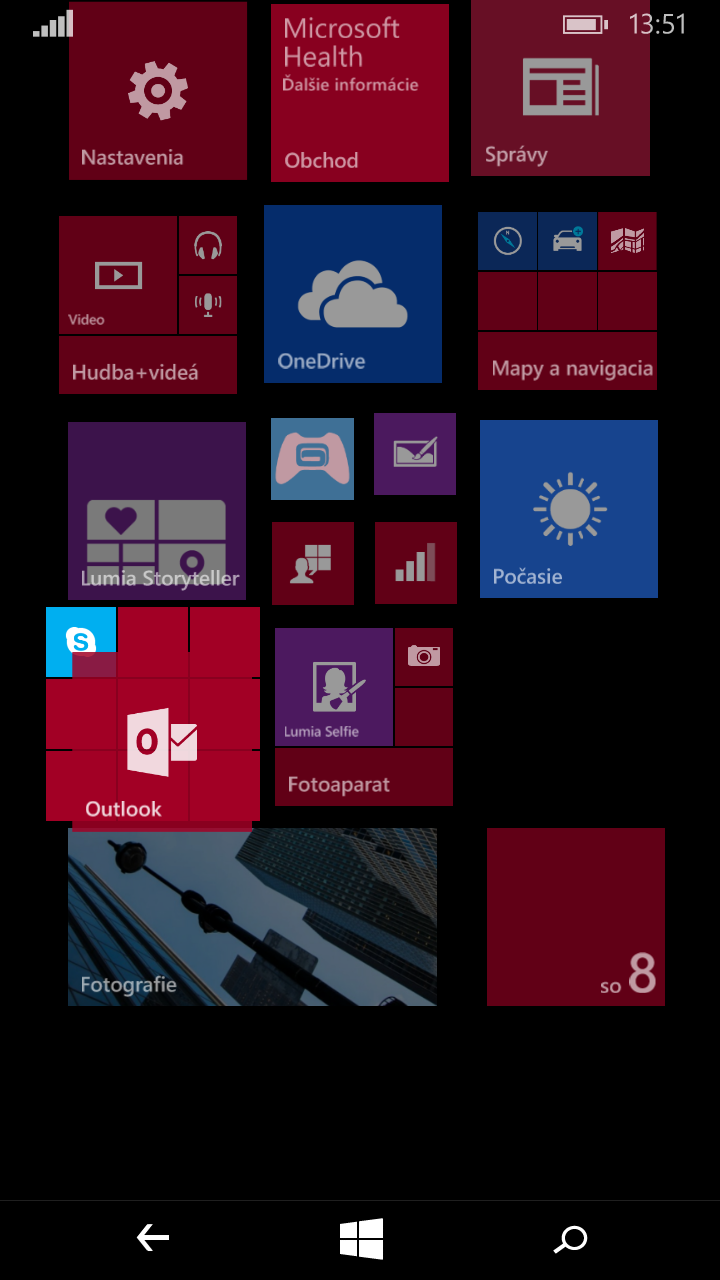Tap the search magnifier button
Viewport: 720px width, 1280px height.
coord(570,1239)
